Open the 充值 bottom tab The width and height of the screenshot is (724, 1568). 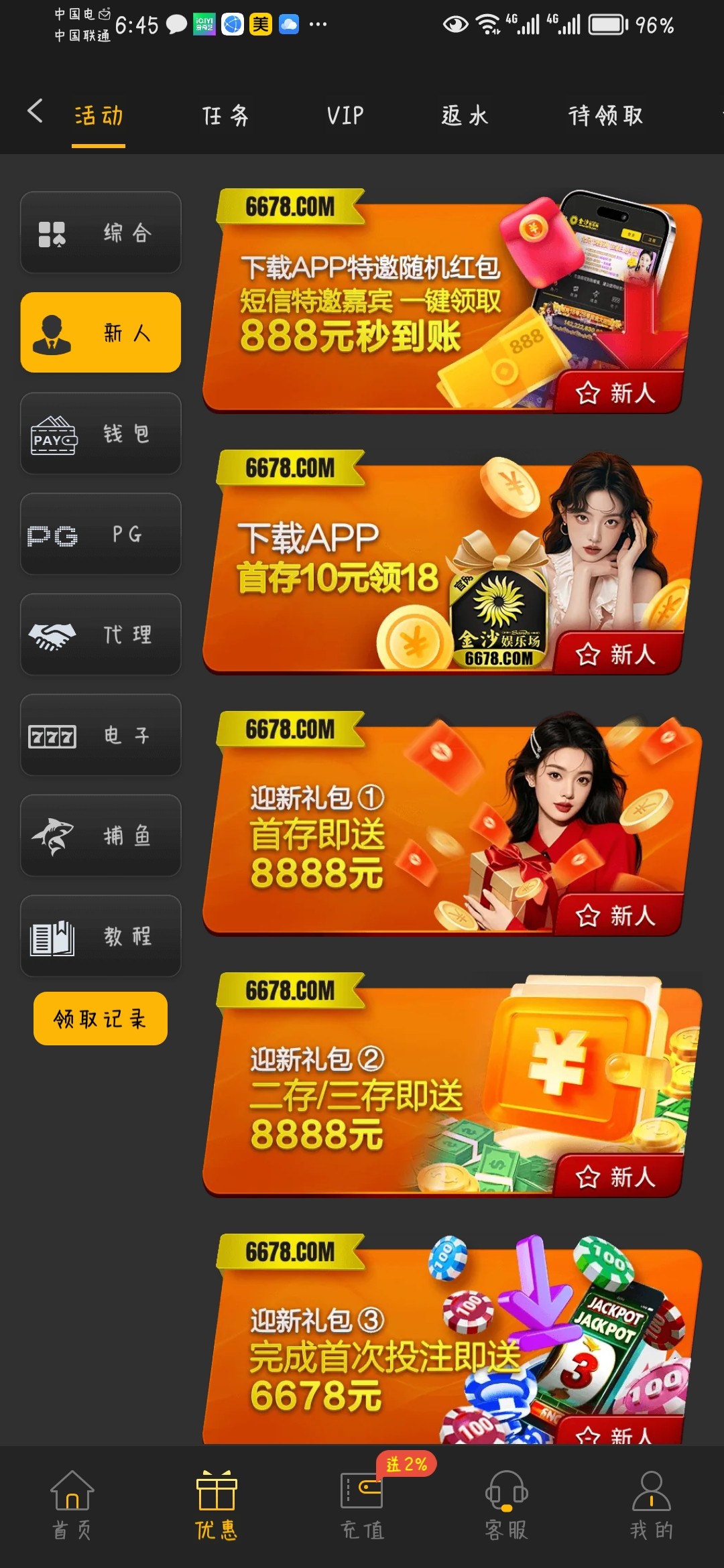pos(362,1504)
